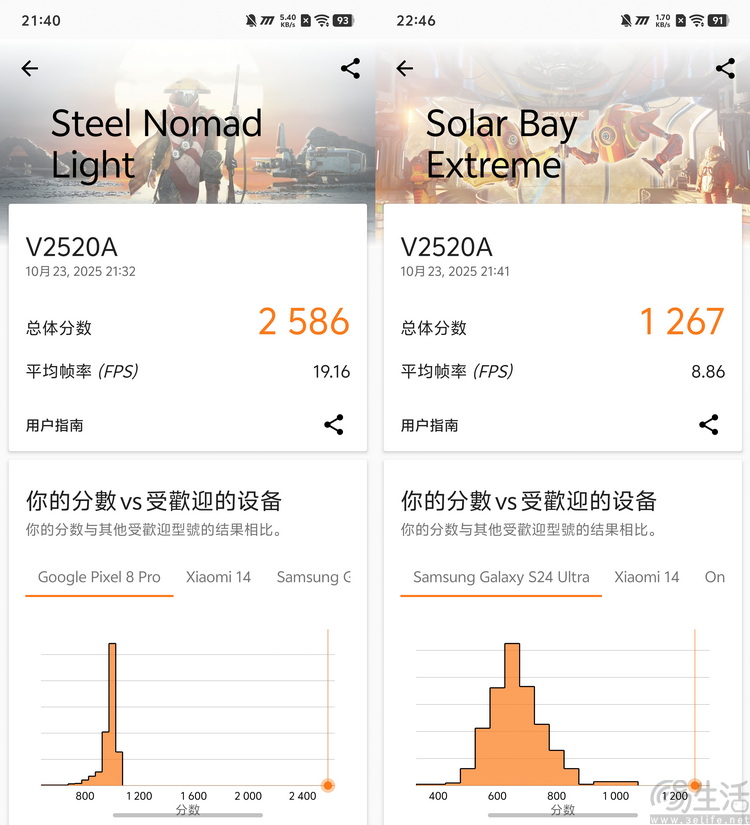Tap the share icon beside Solar Bay 用户指南

click(709, 424)
